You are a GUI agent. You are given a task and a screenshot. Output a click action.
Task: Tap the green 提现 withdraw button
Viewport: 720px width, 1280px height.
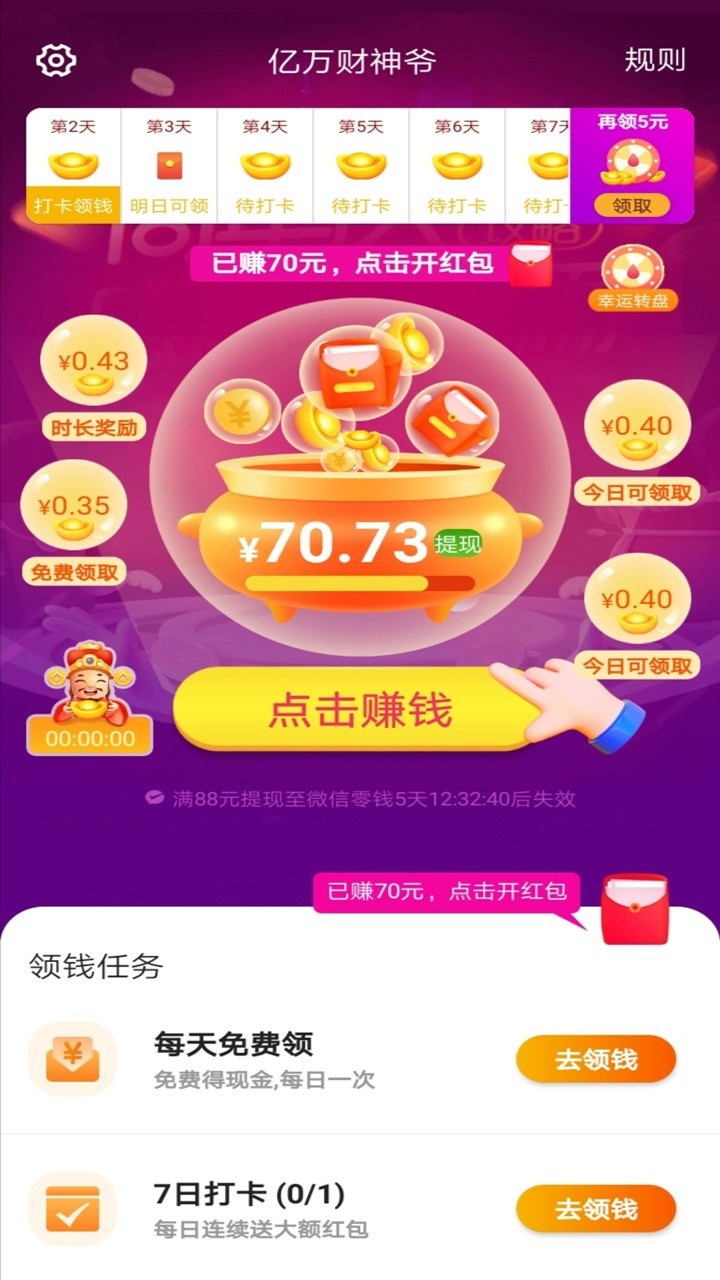pyautogui.click(x=458, y=545)
